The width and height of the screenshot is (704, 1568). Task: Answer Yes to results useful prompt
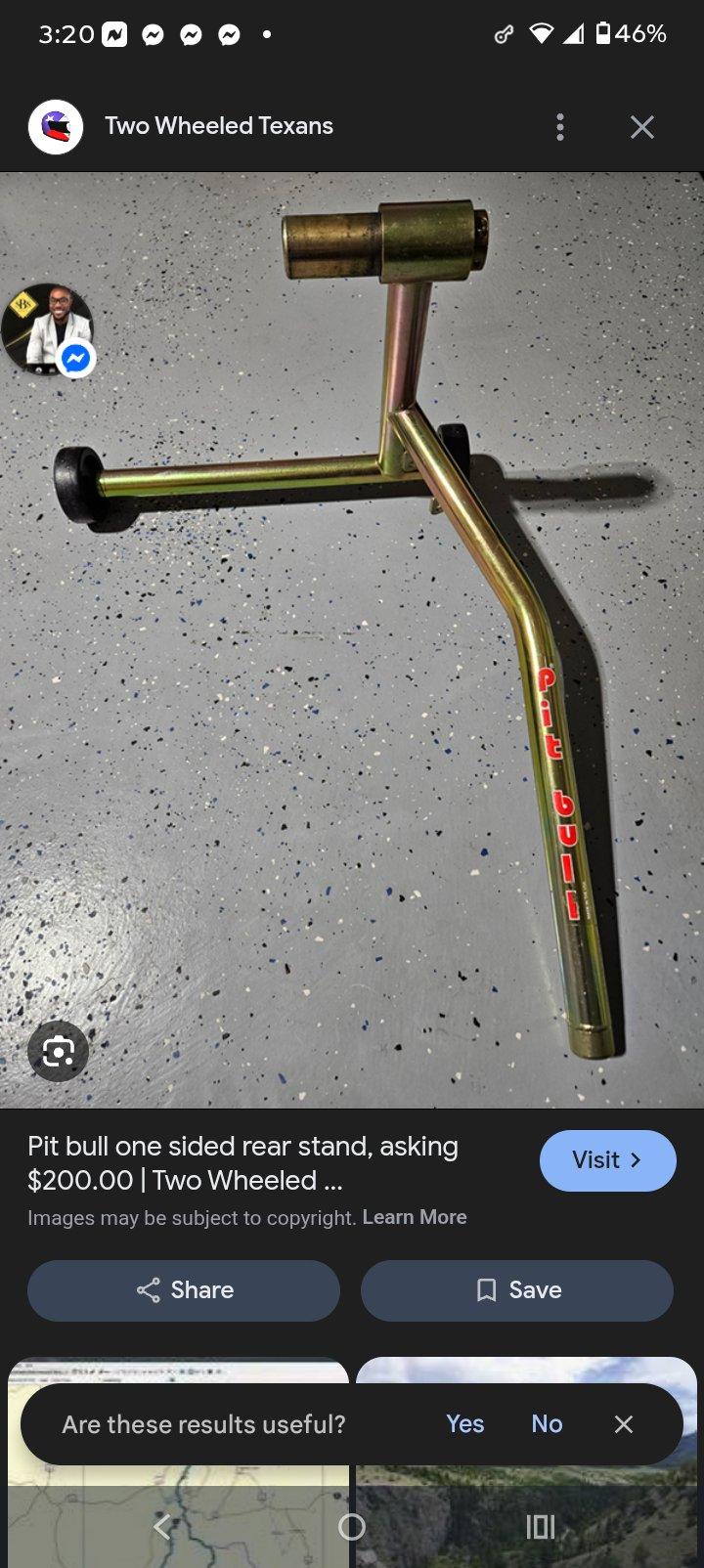pos(464,1423)
